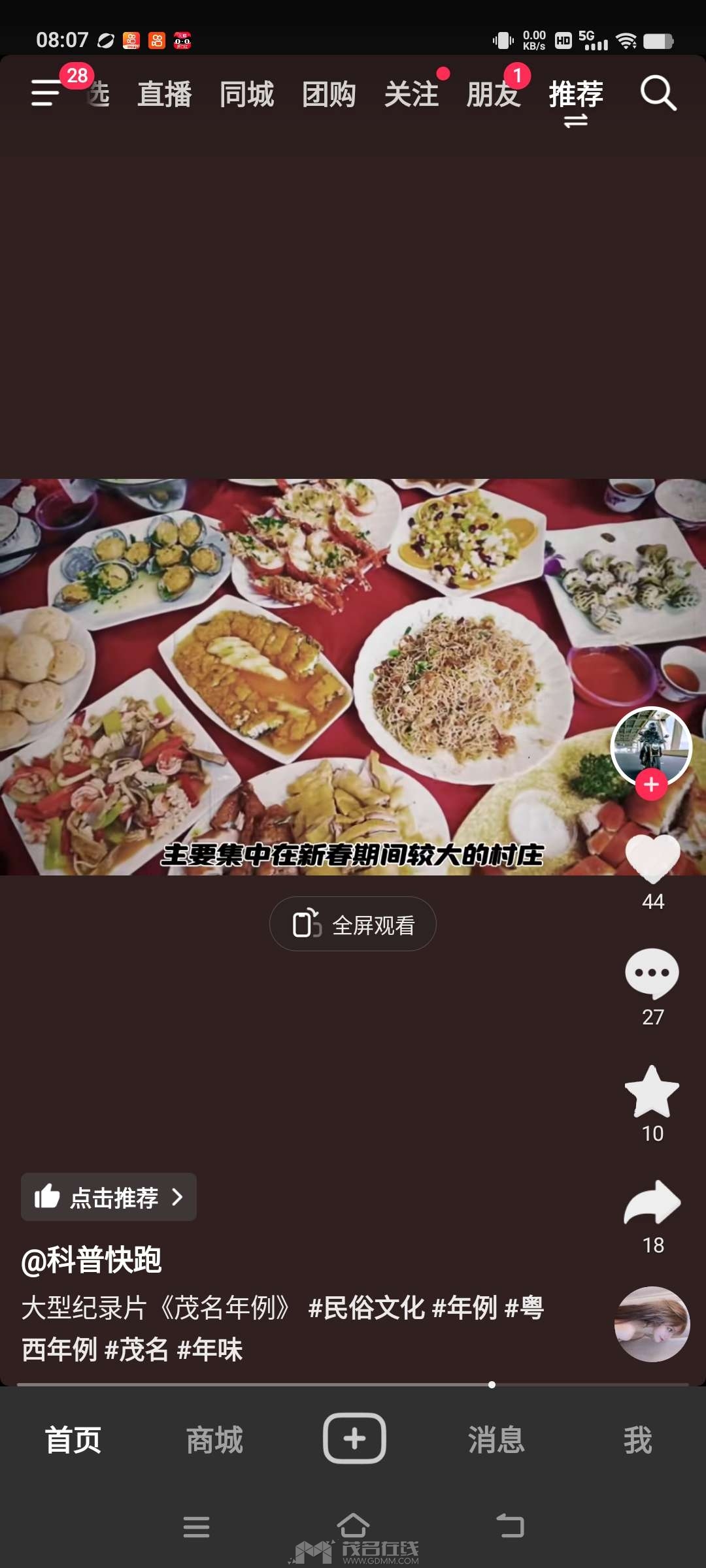Switch to the 直播 tab
Image resolution: width=706 pixels, height=1568 pixels.
click(x=165, y=94)
